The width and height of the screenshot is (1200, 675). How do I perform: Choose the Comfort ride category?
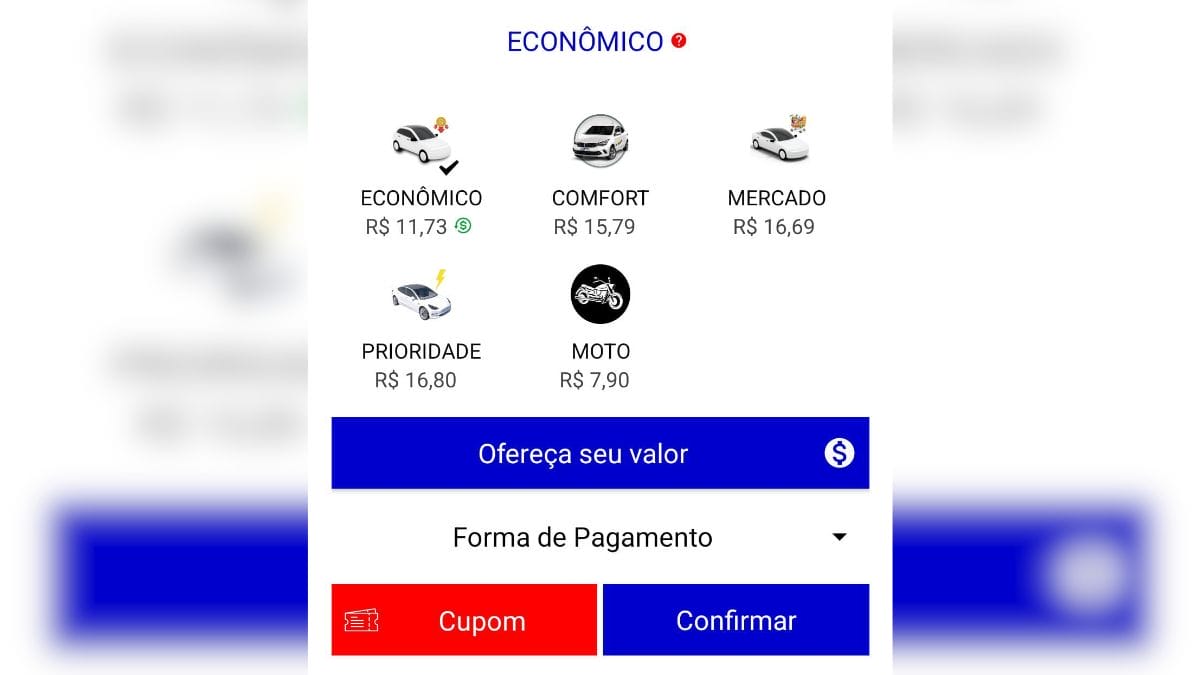pos(600,175)
